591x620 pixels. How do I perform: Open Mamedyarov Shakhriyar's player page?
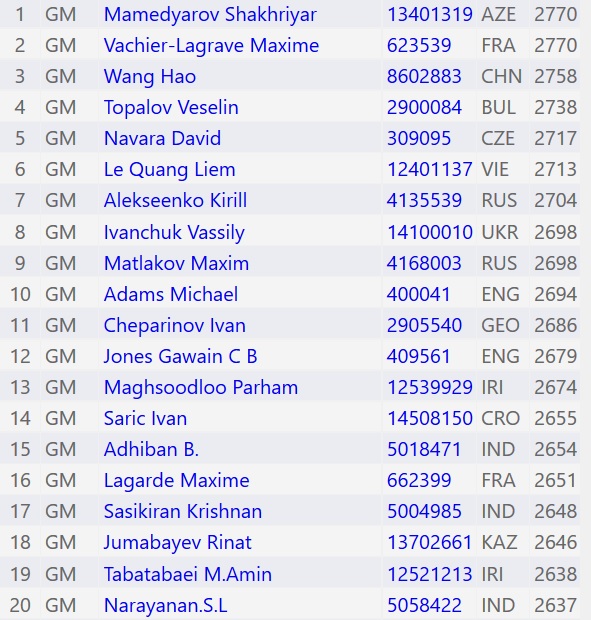(210, 15)
